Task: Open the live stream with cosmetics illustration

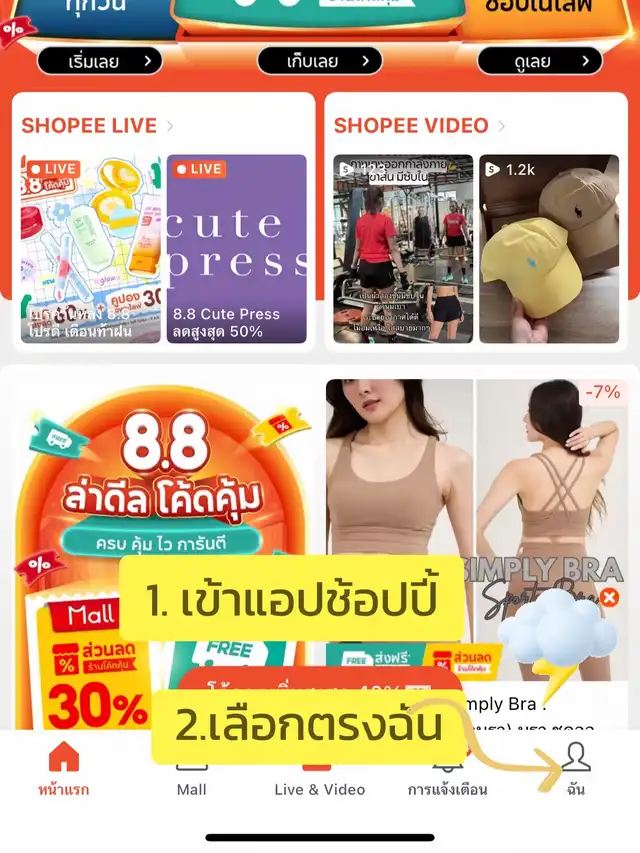Action: [x=91, y=249]
